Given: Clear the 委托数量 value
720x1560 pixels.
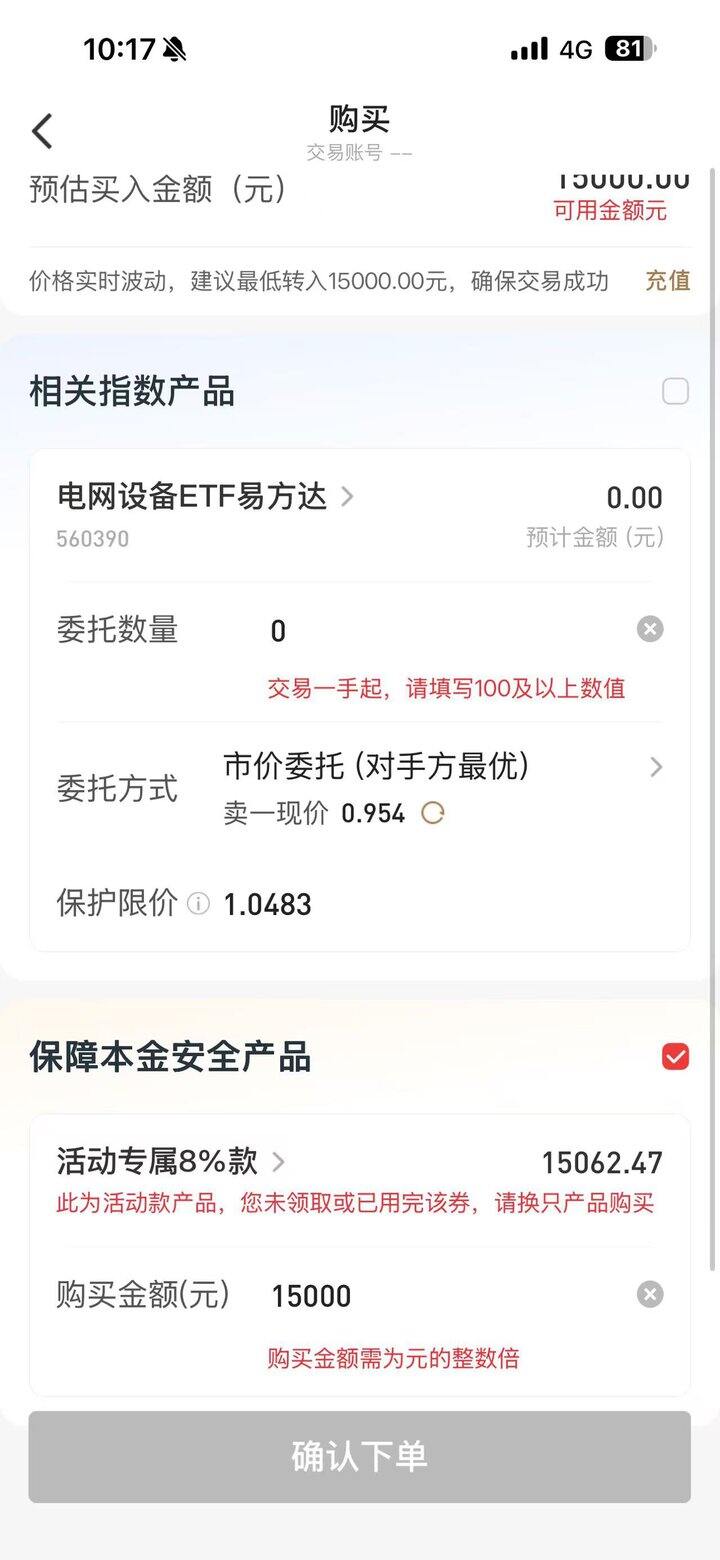Looking at the screenshot, I should tap(650, 629).
